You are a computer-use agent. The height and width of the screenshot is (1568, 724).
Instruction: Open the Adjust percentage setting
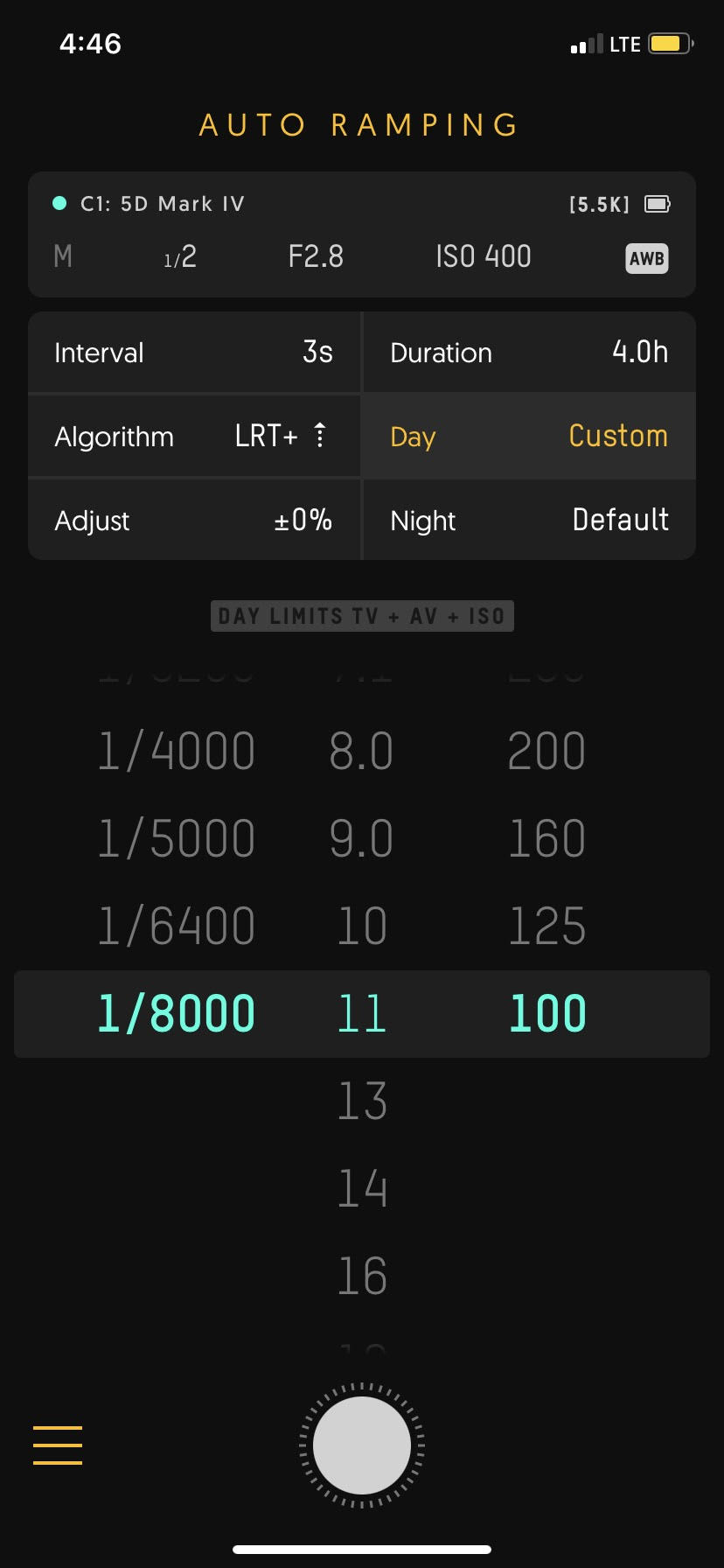click(x=194, y=521)
